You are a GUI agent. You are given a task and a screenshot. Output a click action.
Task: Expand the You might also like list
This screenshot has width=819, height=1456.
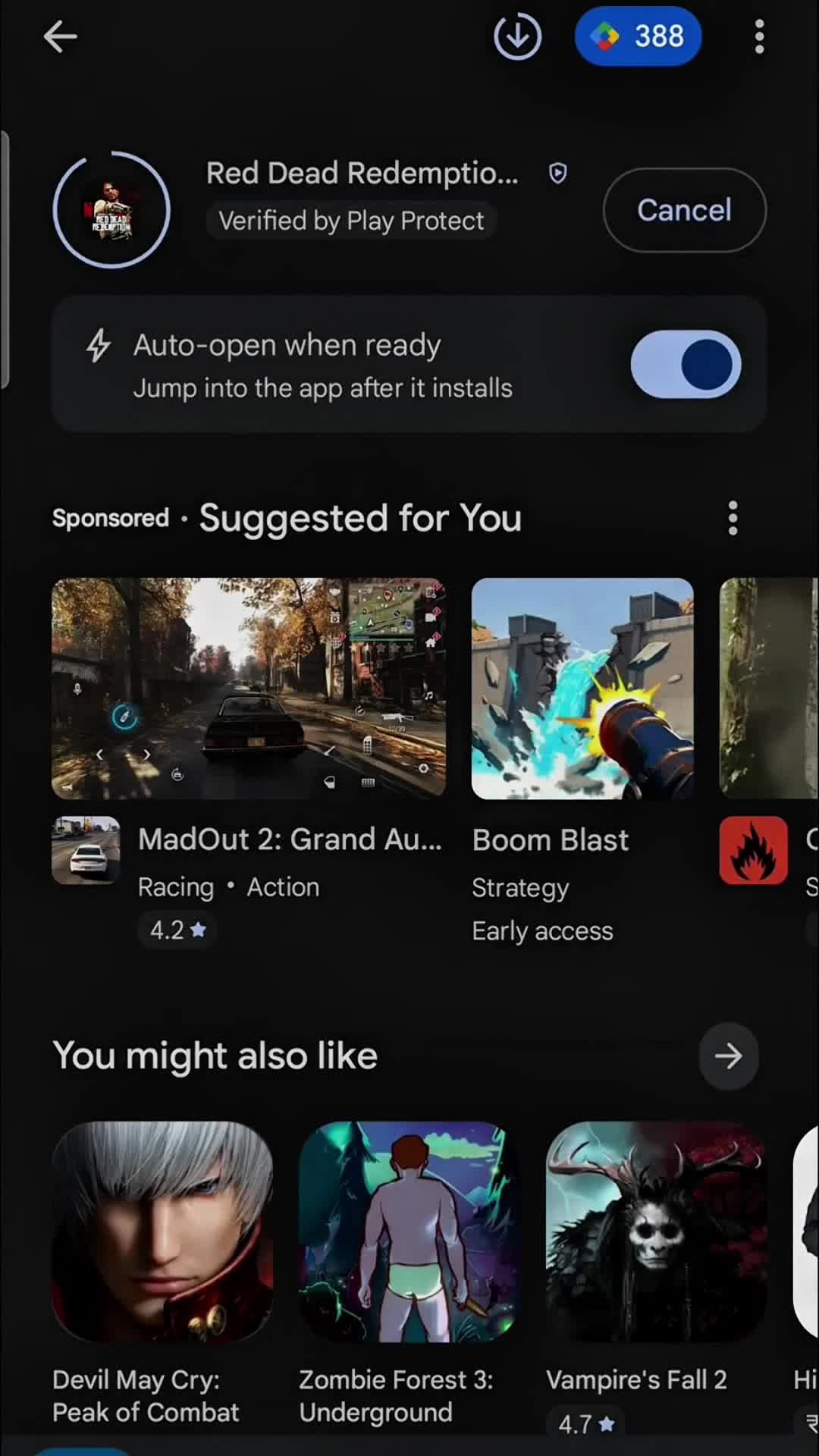click(728, 1056)
